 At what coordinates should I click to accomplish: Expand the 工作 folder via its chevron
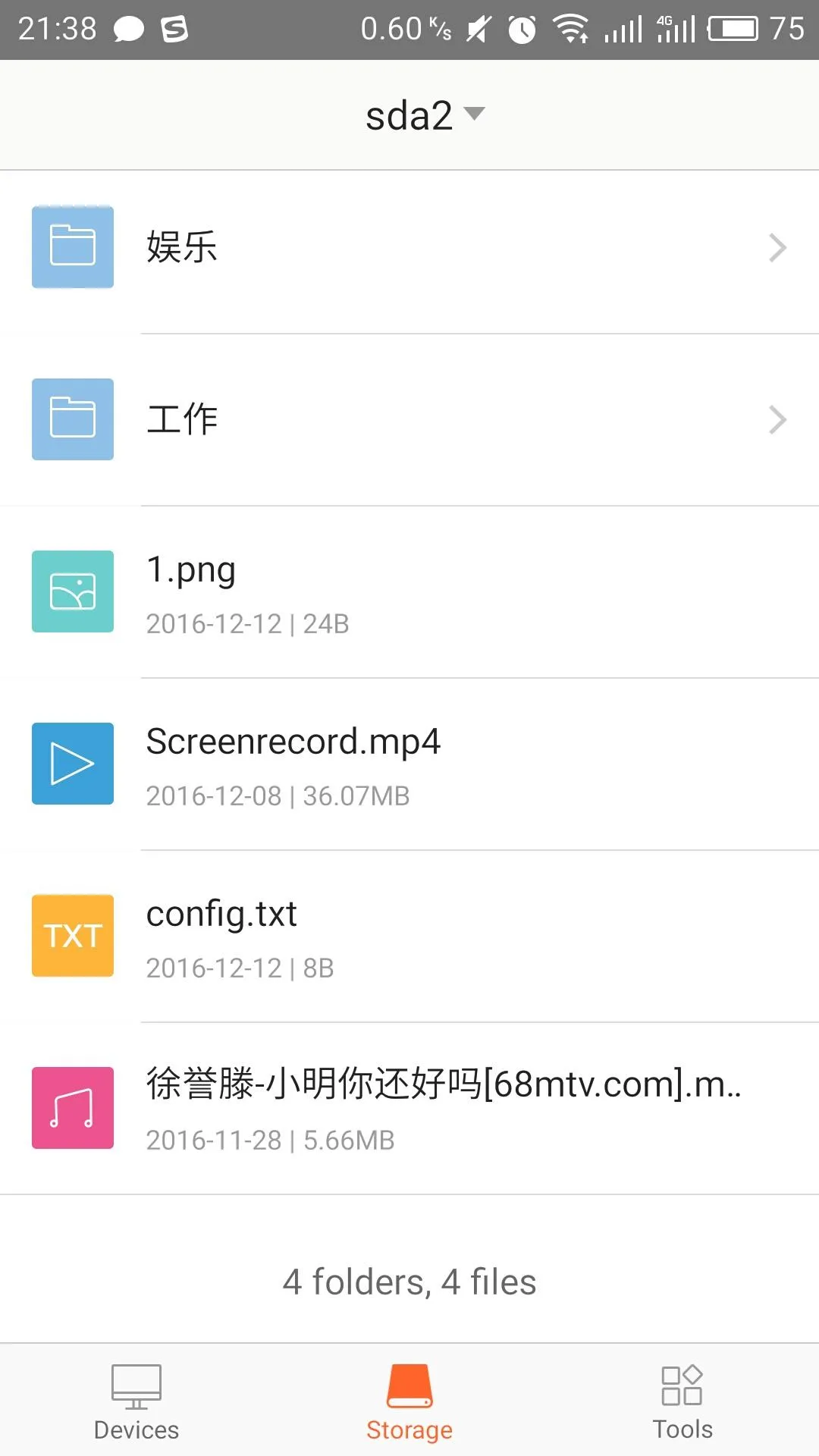click(777, 419)
